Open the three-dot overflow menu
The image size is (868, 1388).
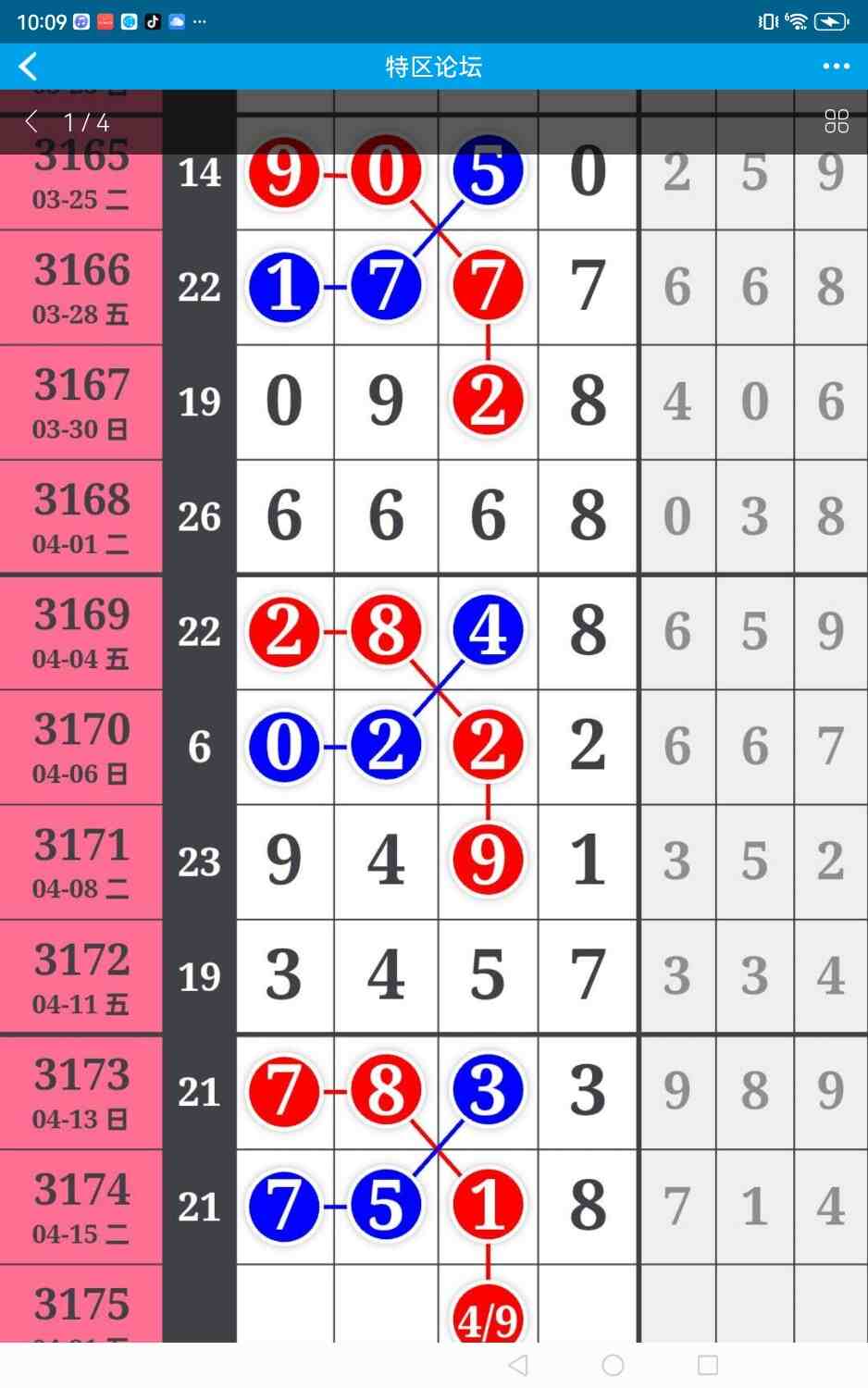(836, 67)
